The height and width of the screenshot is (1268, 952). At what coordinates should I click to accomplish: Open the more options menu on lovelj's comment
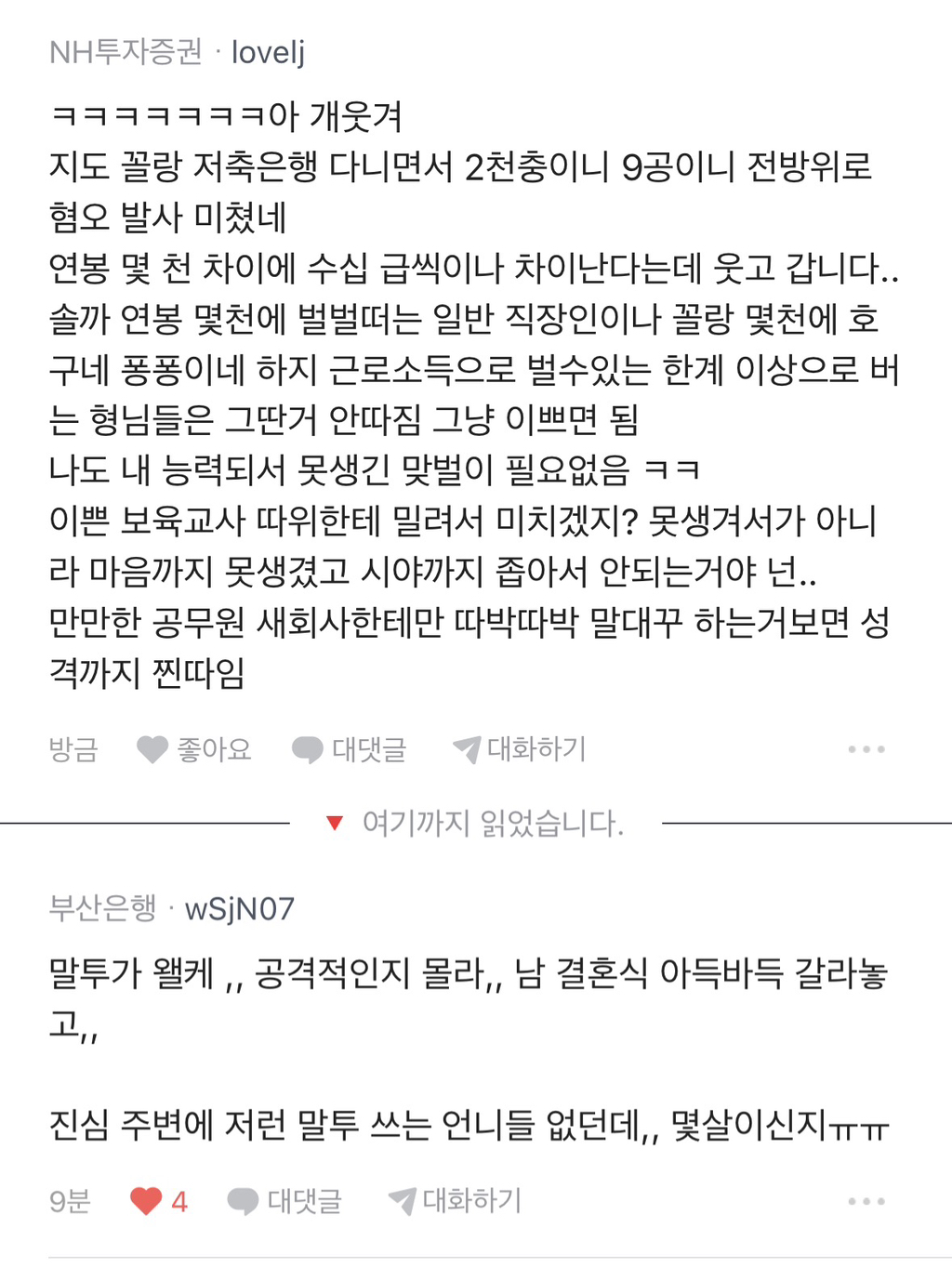coord(866,749)
